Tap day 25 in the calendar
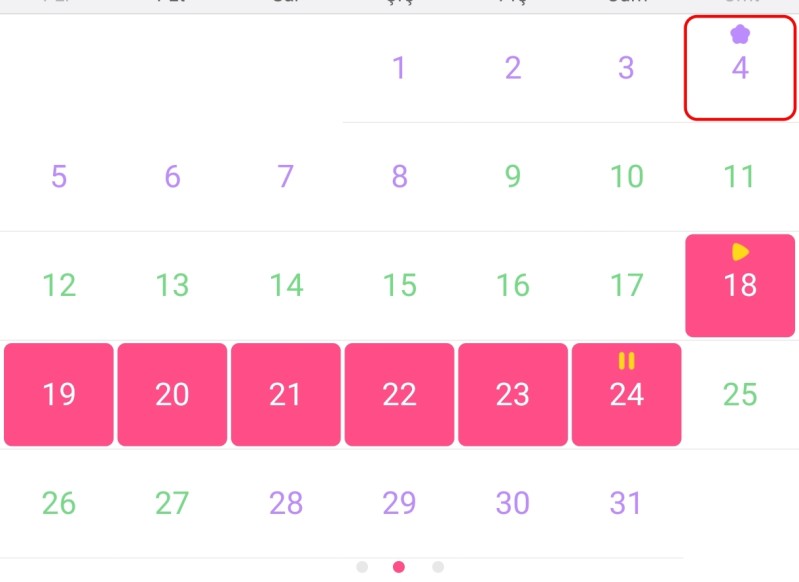This screenshot has height=582, width=799. 740,394
